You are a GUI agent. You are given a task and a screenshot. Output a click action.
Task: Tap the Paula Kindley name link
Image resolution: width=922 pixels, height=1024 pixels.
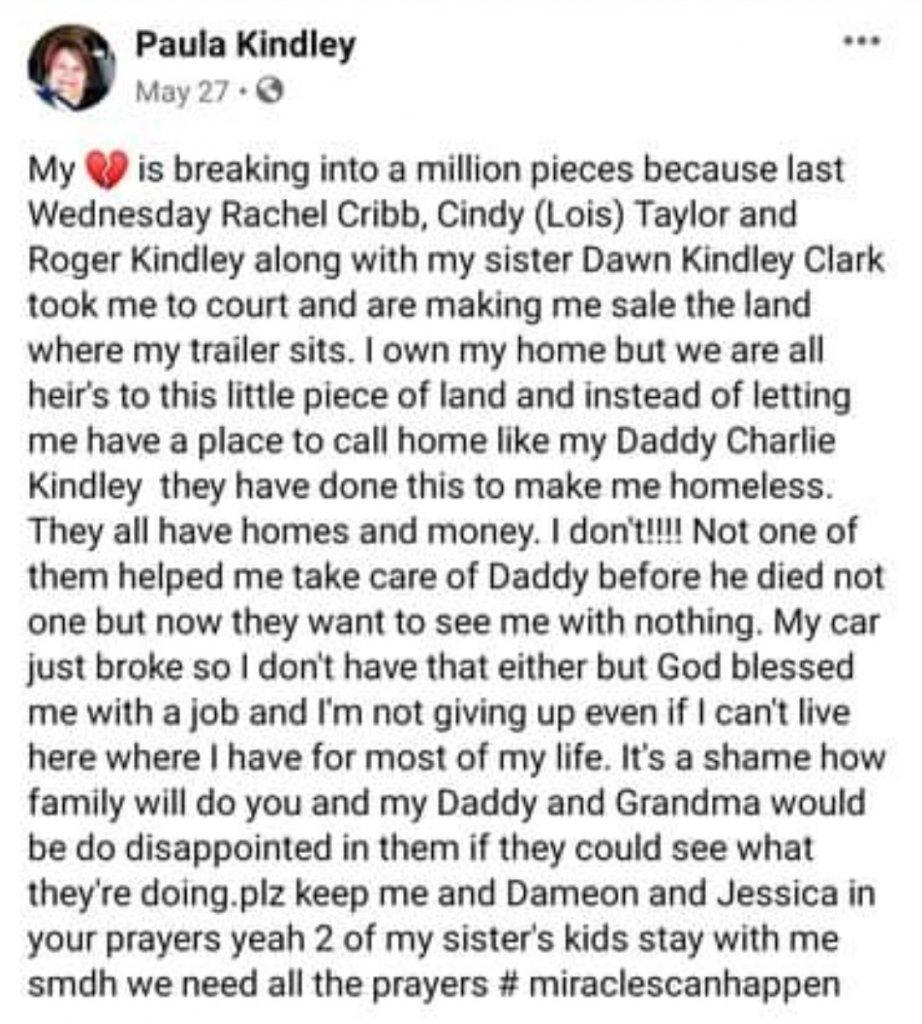(x=244, y=45)
